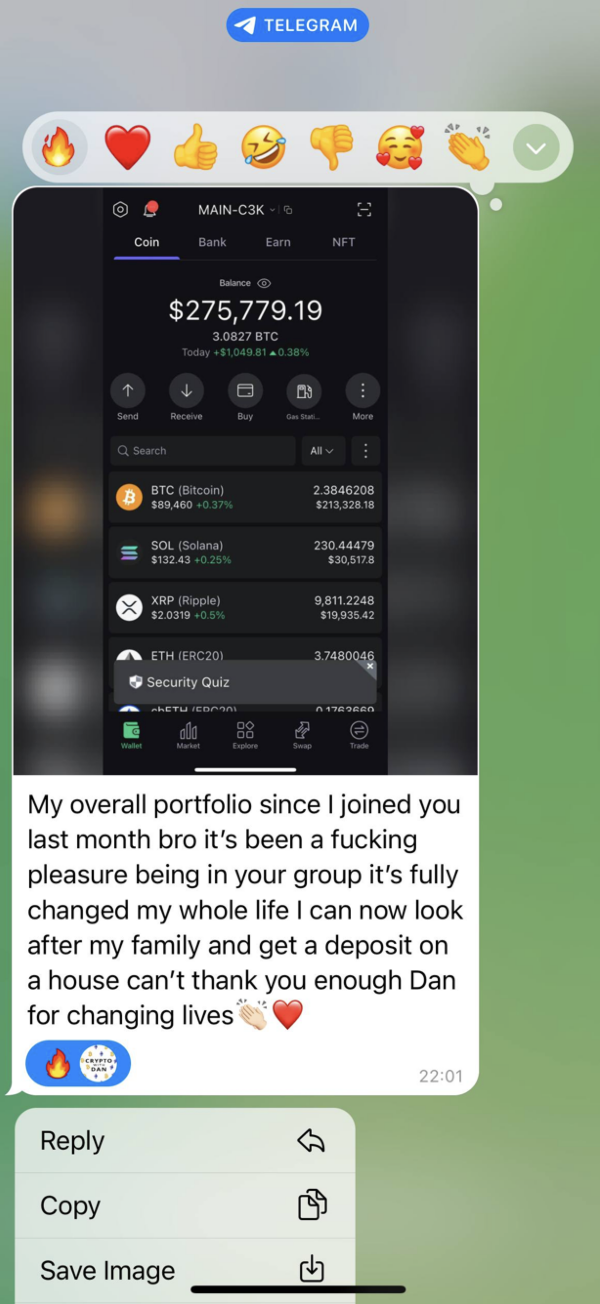
Task: Choose Copy from the context menu
Action: [185, 1206]
